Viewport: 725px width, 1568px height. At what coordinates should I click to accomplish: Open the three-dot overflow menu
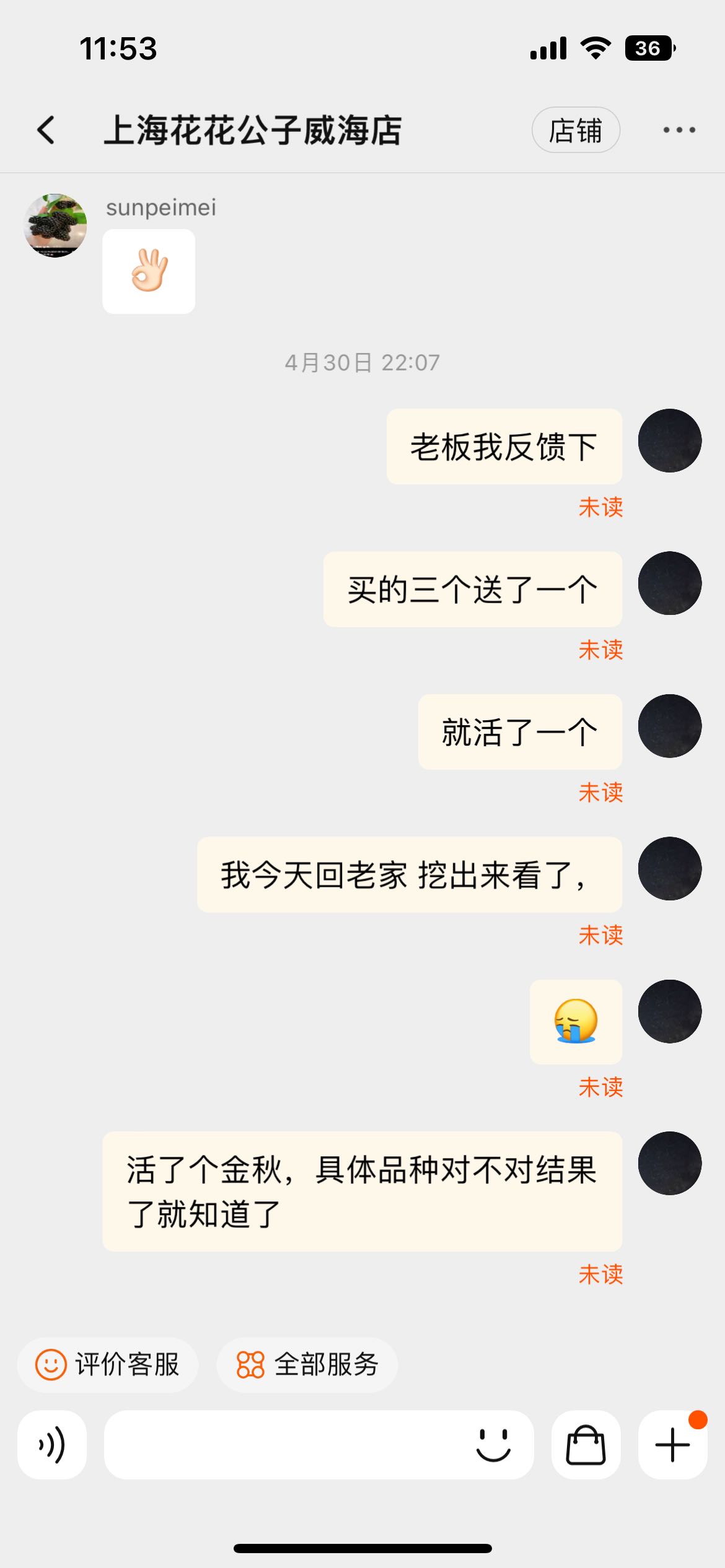point(679,130)
